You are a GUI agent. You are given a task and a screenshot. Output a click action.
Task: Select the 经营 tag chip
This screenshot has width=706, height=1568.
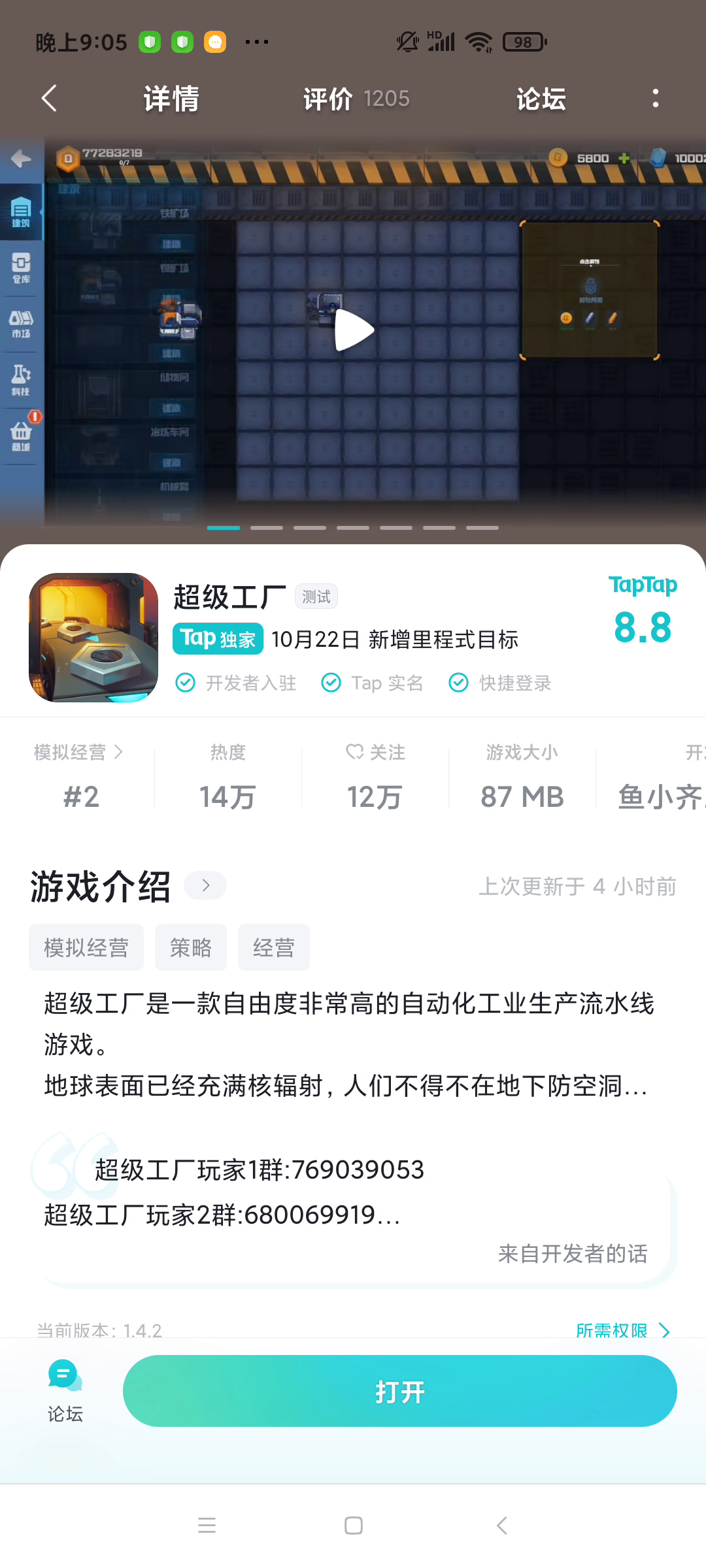[274, 947]
